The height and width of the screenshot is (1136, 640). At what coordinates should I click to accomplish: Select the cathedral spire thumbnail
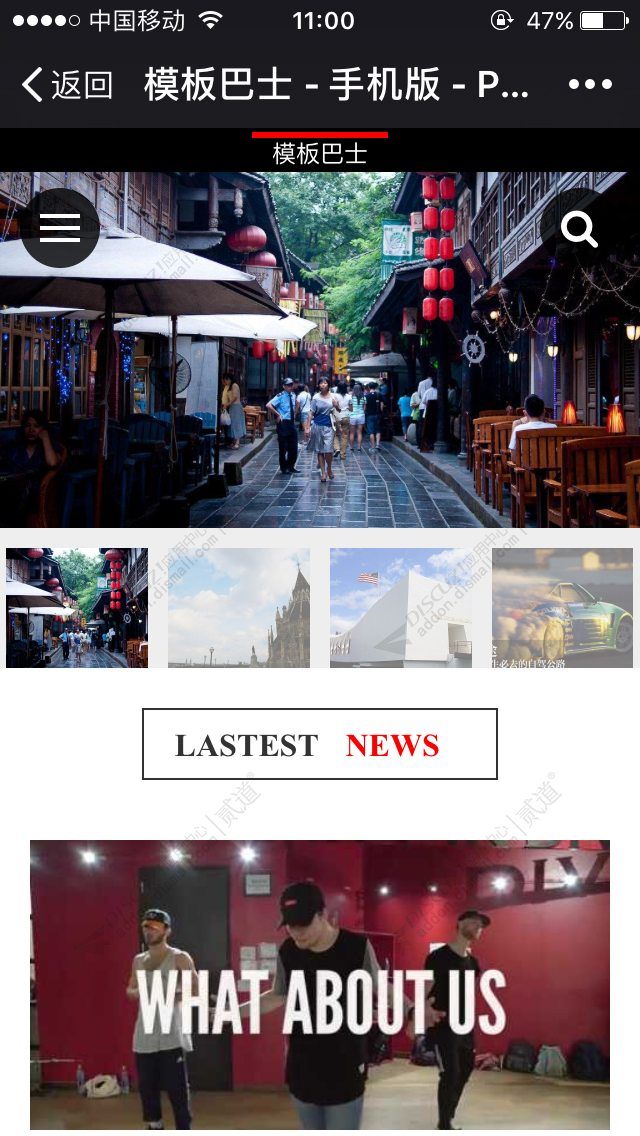coord(239,608)
